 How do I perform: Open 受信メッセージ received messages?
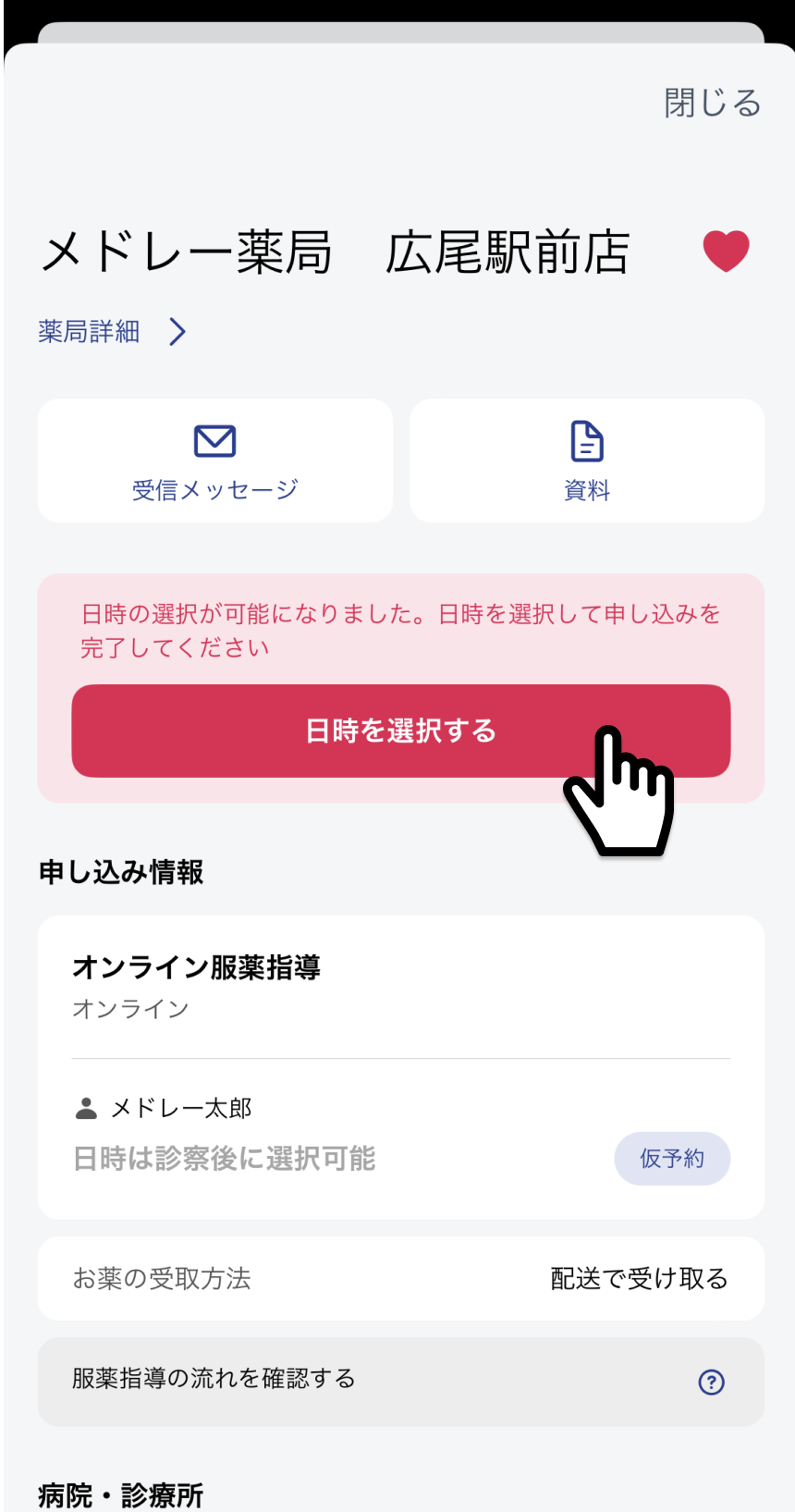215,461
